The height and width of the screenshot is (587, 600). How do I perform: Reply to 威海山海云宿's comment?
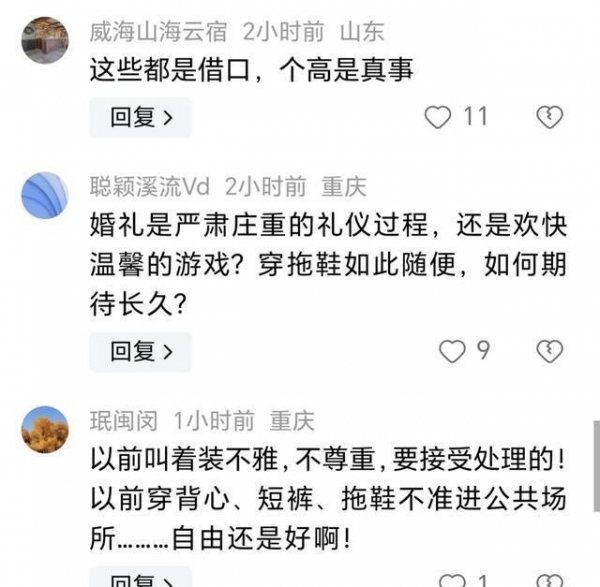pos(140,118)
